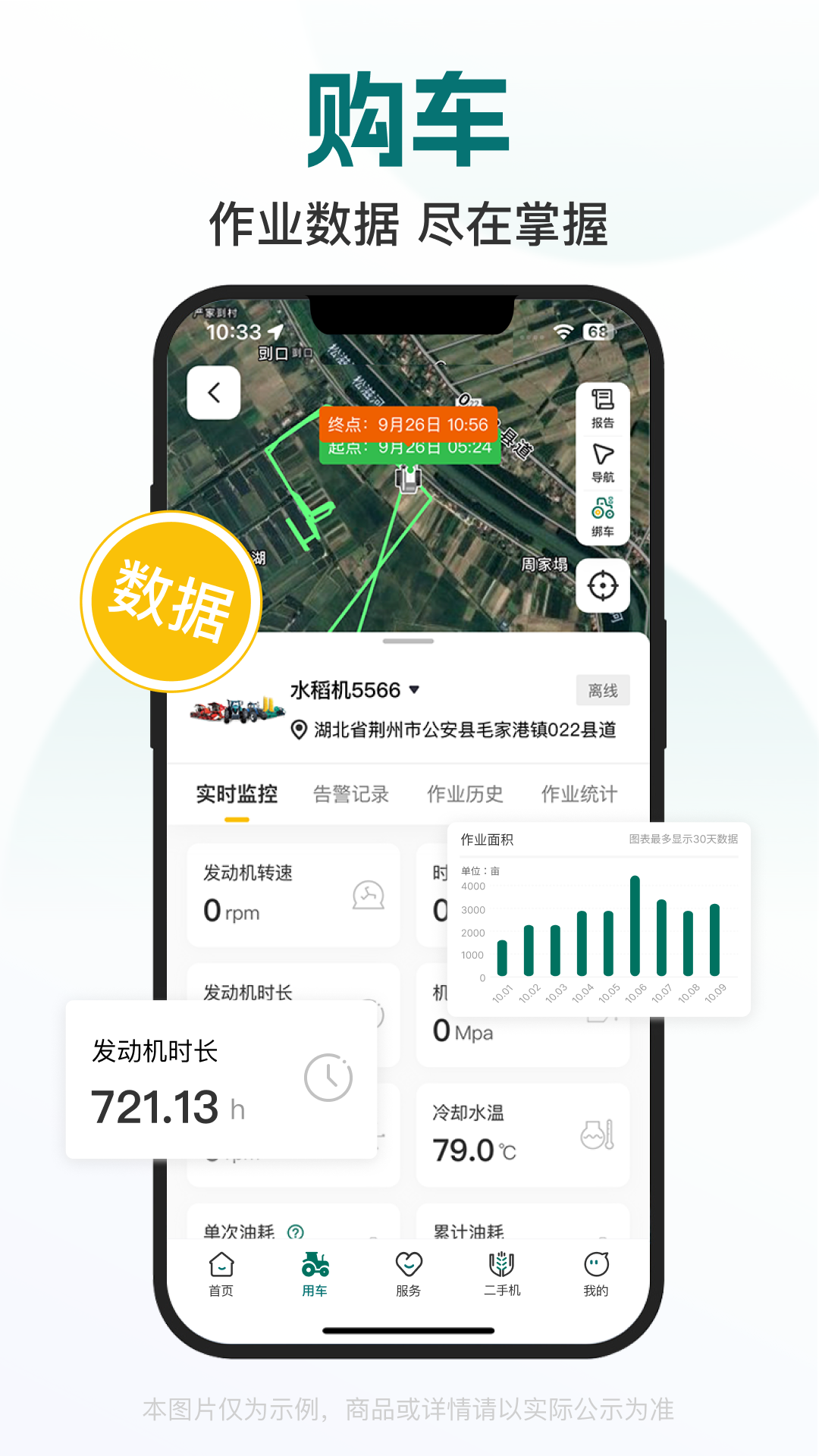This screenshot has height=1456, width=819.
Task: Open the 作业统计 tab
Action: 580,793
